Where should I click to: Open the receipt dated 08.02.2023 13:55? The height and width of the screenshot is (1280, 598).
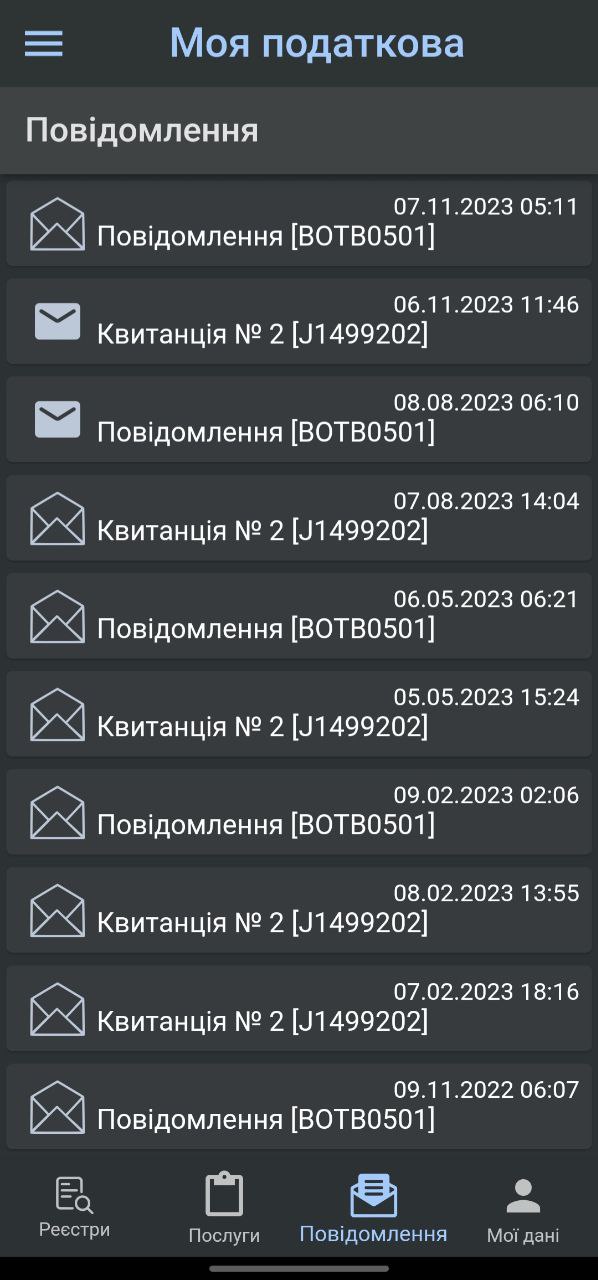[x=299, y=909]
